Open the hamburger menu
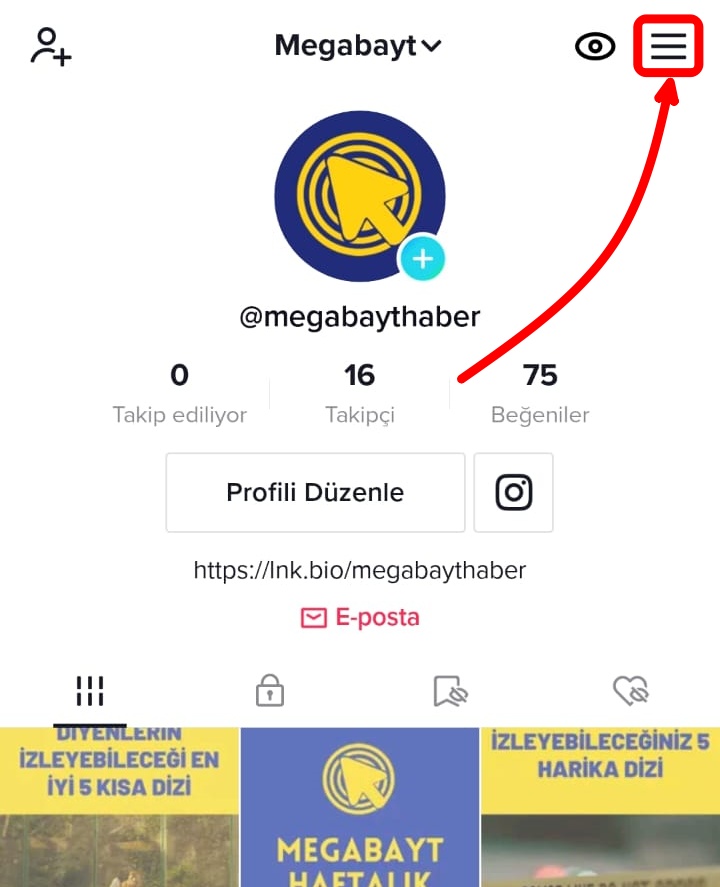 pos(669,47)
